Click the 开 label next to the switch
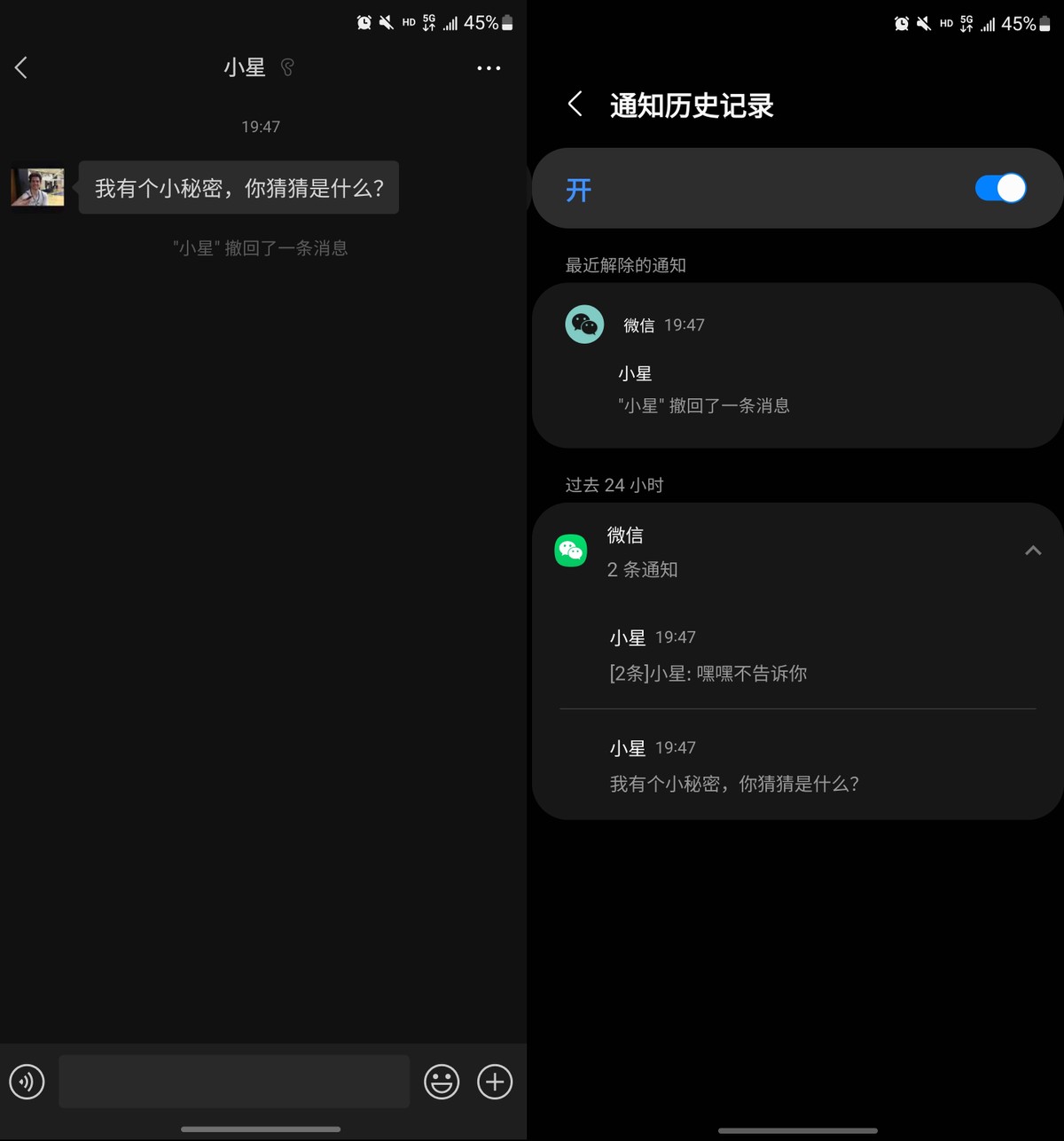Screen dimensions: 1064x1141 pyautogui.click(x=577, y=189)
